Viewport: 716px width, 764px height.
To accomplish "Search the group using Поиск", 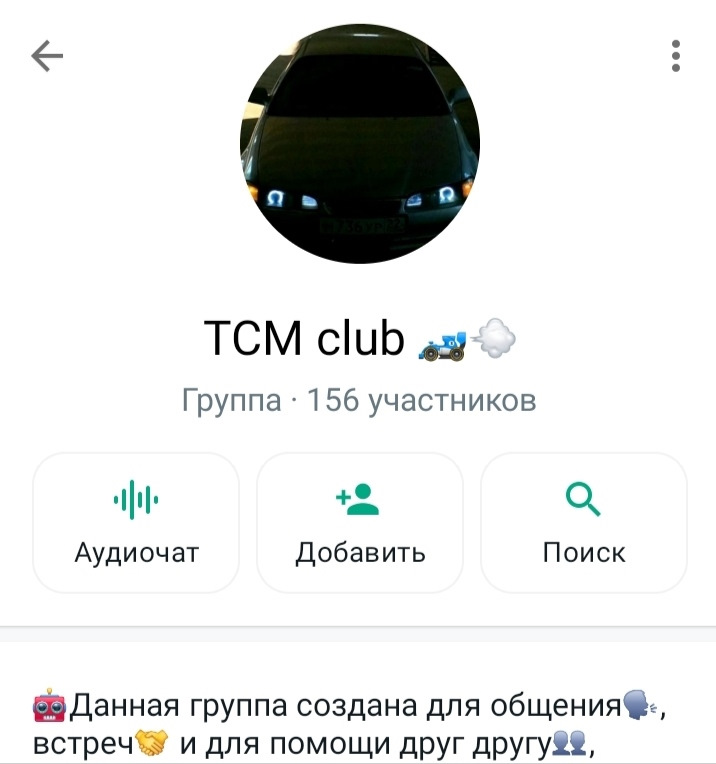I will [583, 522].
